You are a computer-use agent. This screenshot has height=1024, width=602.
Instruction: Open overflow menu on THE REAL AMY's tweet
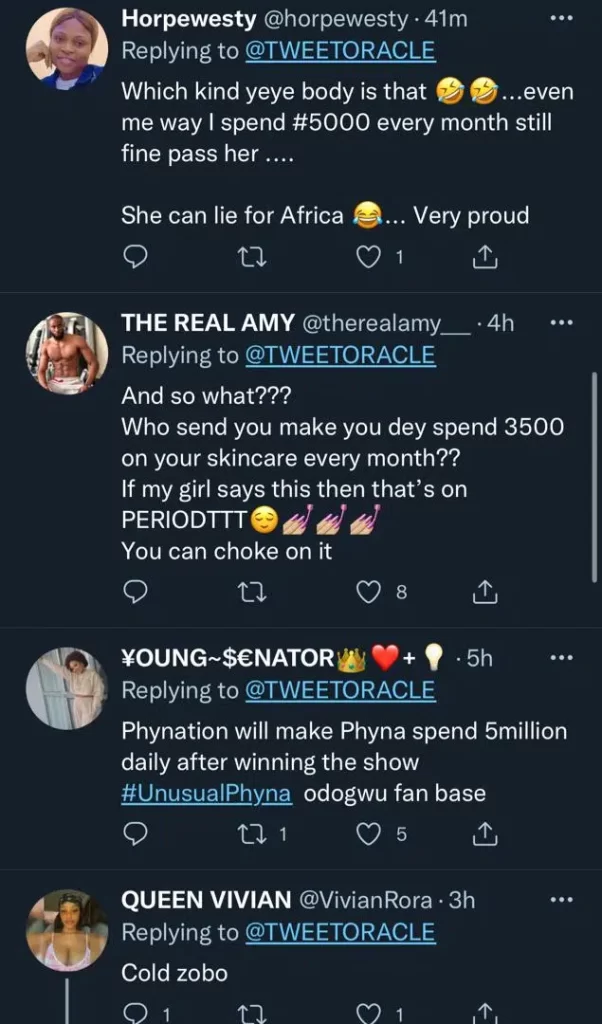pos(563,322)
